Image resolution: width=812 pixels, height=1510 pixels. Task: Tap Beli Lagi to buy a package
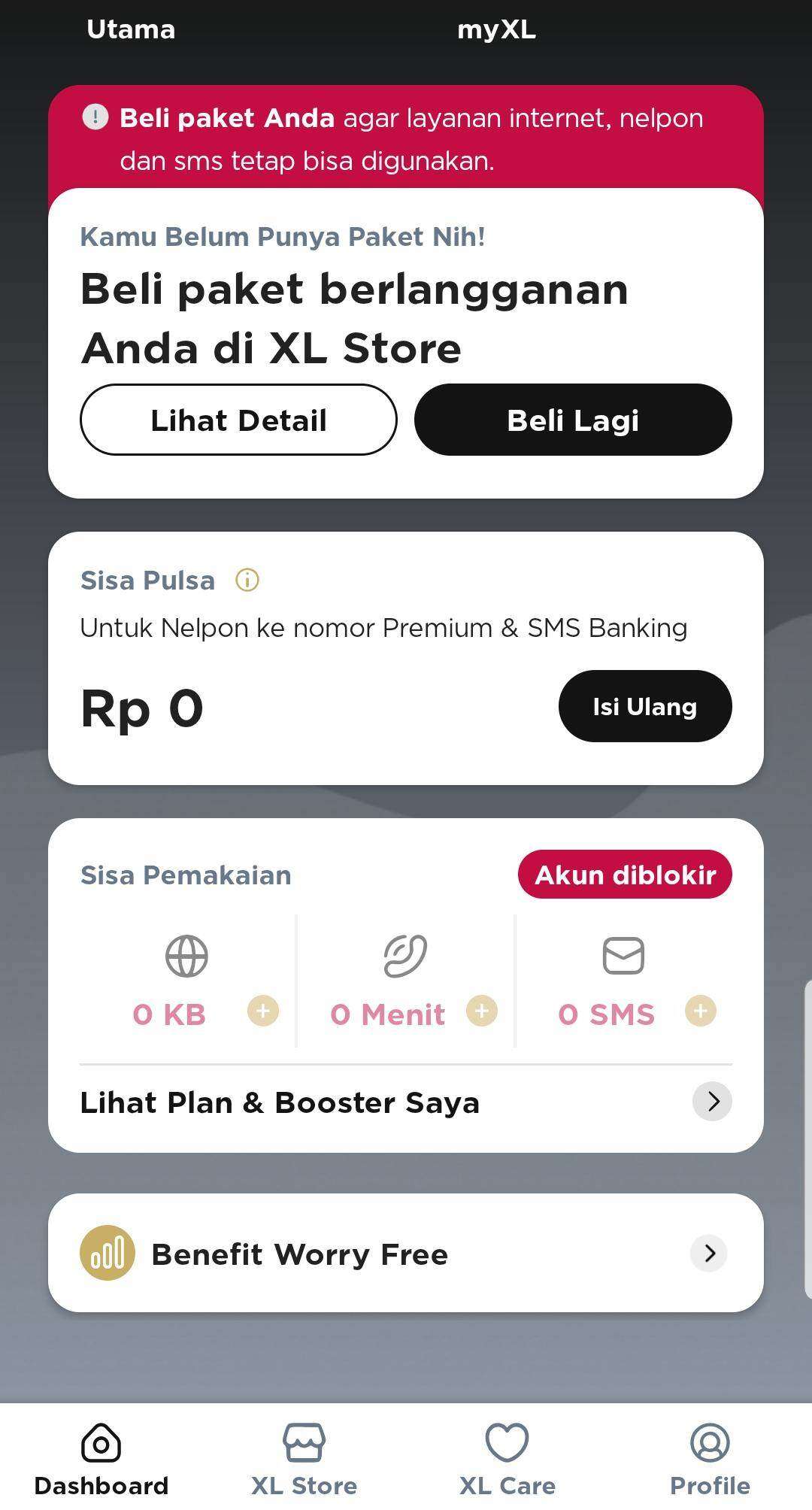[573, 420]
